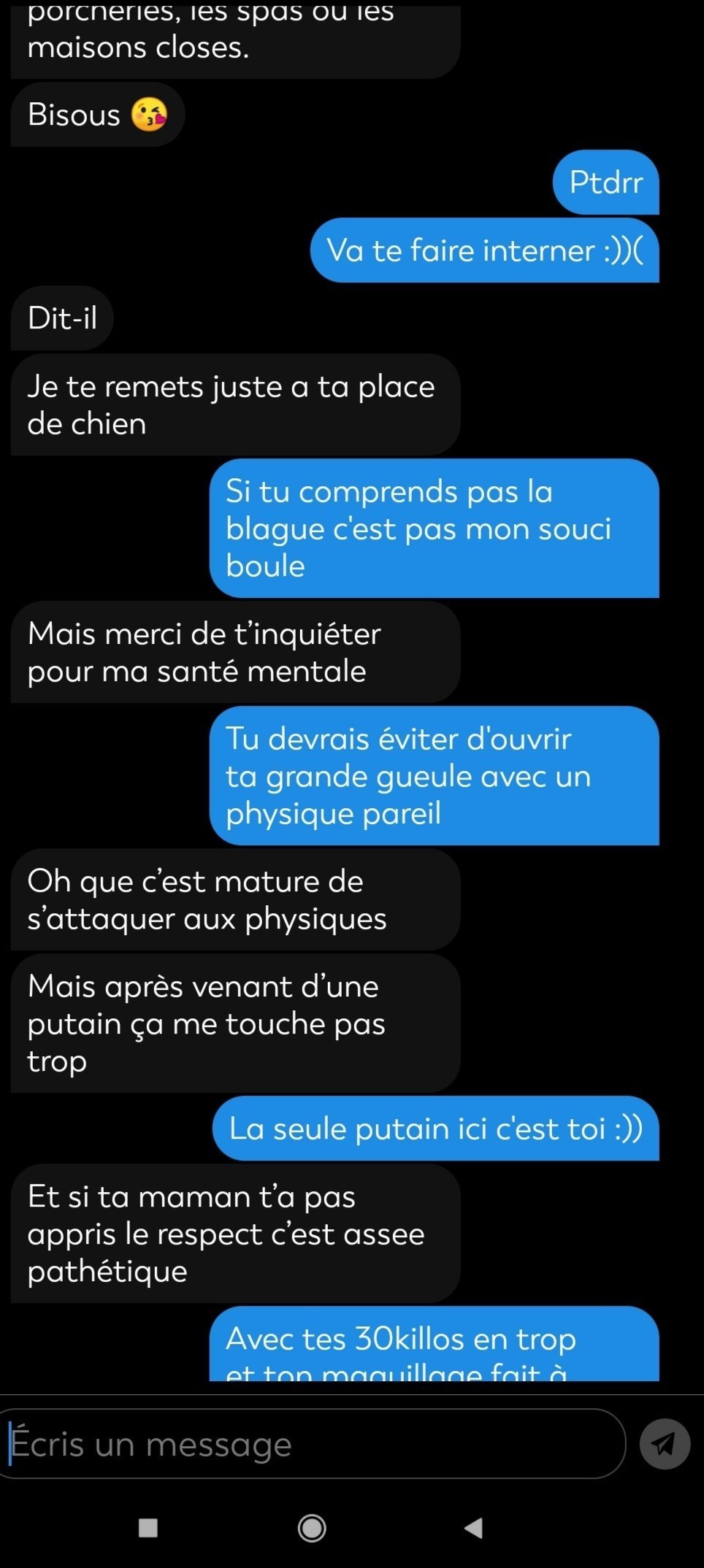Return to the home screen via home button
The image size is (704, 1568).
(312, 1527)
